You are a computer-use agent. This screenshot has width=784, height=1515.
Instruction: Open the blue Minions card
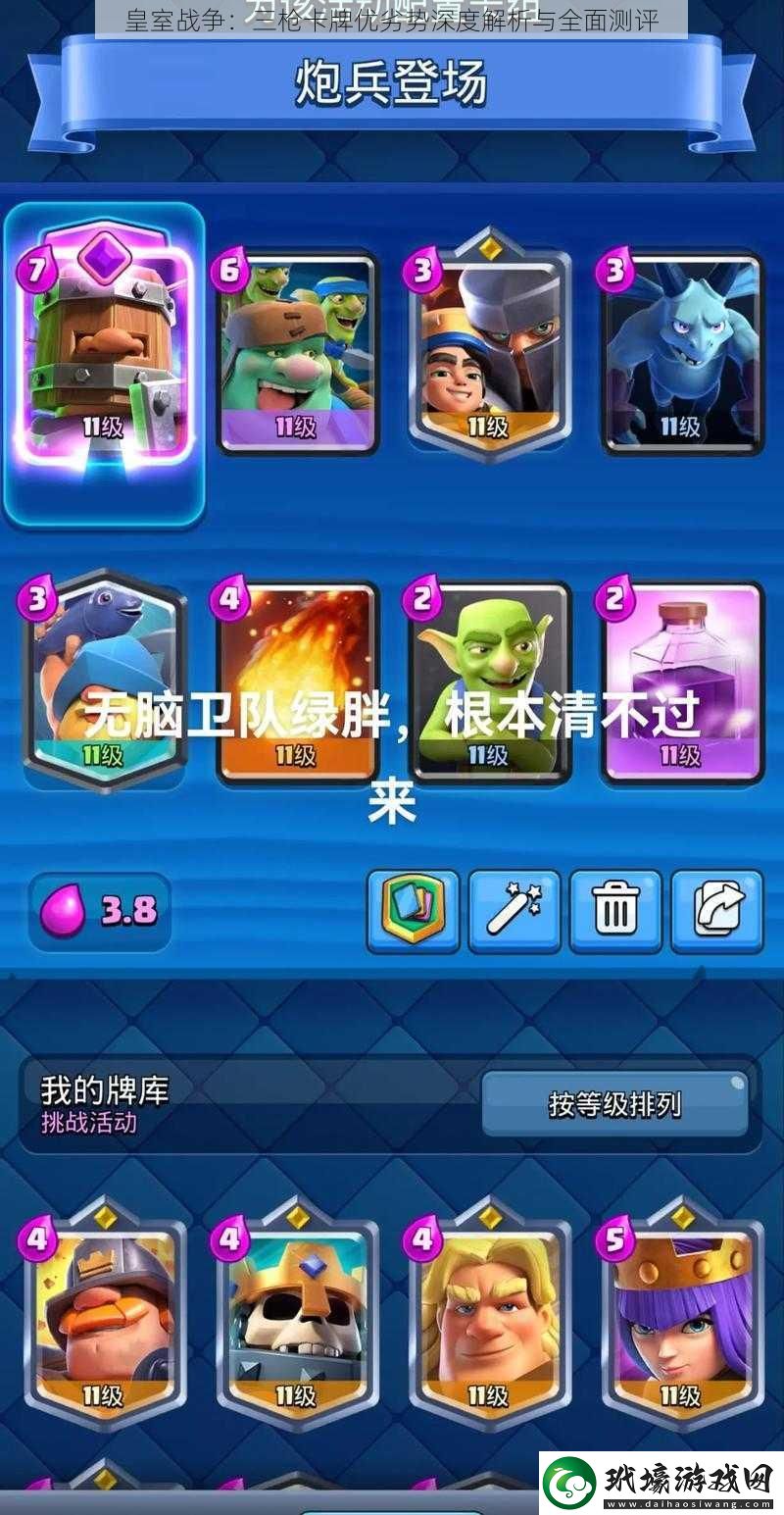[683, 353]
